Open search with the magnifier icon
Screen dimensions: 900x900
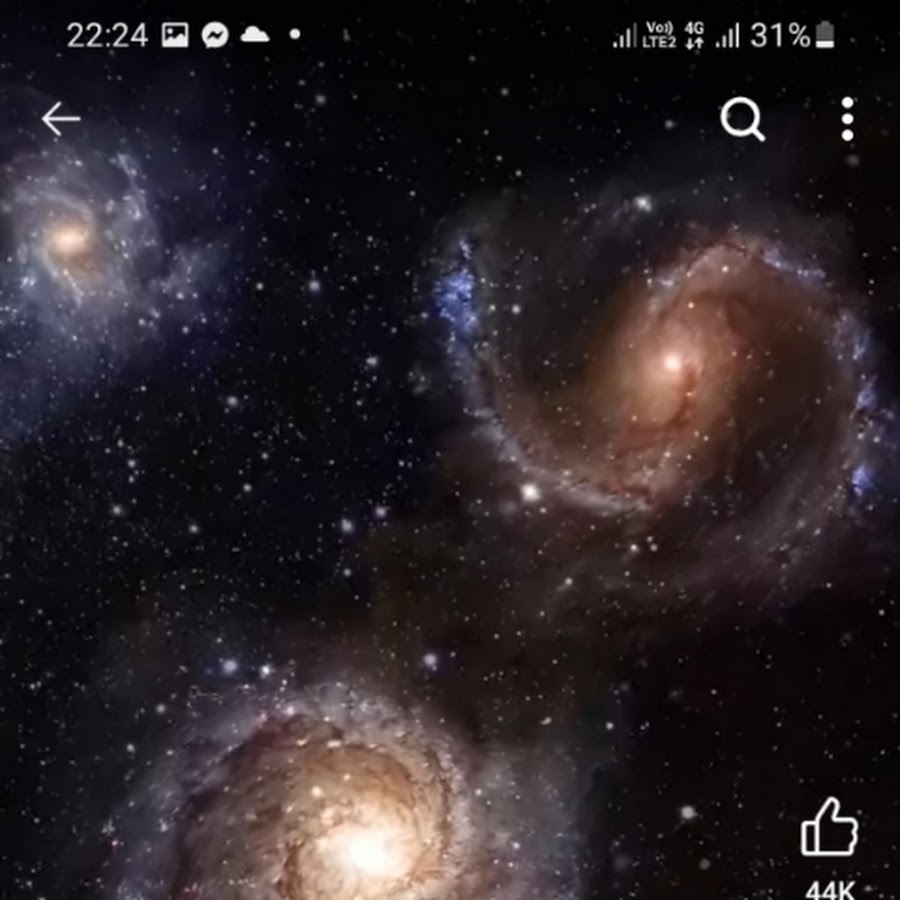(742, 120)
